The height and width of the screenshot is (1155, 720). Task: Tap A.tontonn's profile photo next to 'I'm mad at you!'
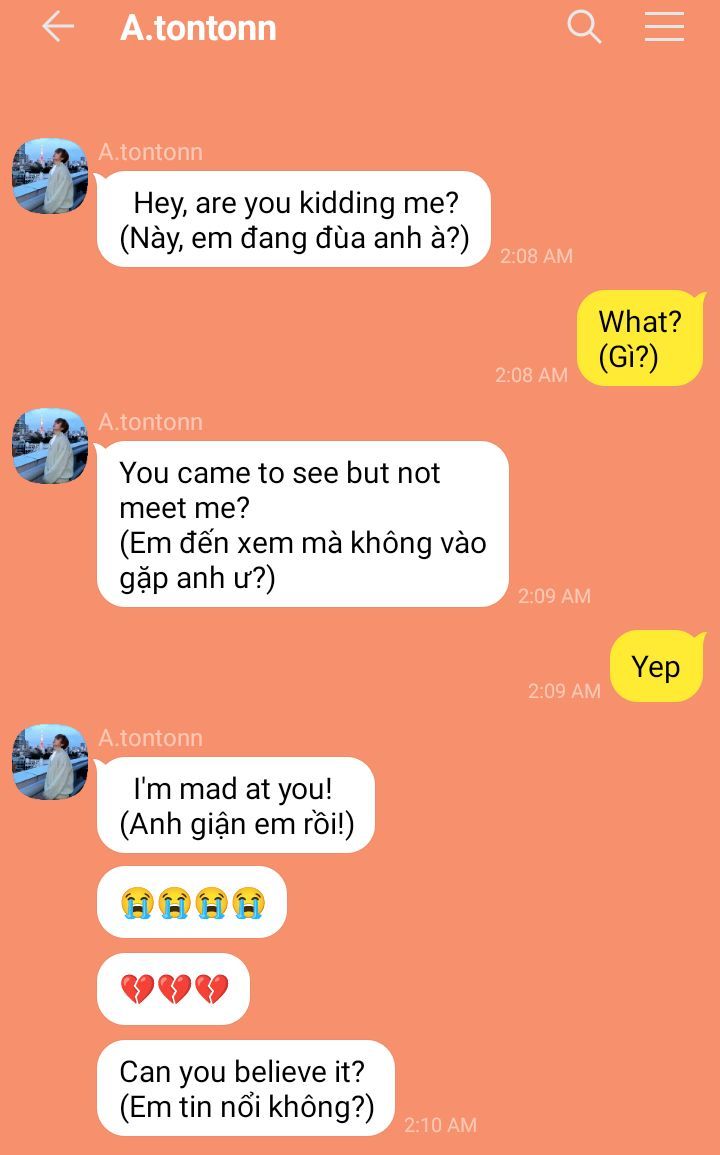coord(50,762)
